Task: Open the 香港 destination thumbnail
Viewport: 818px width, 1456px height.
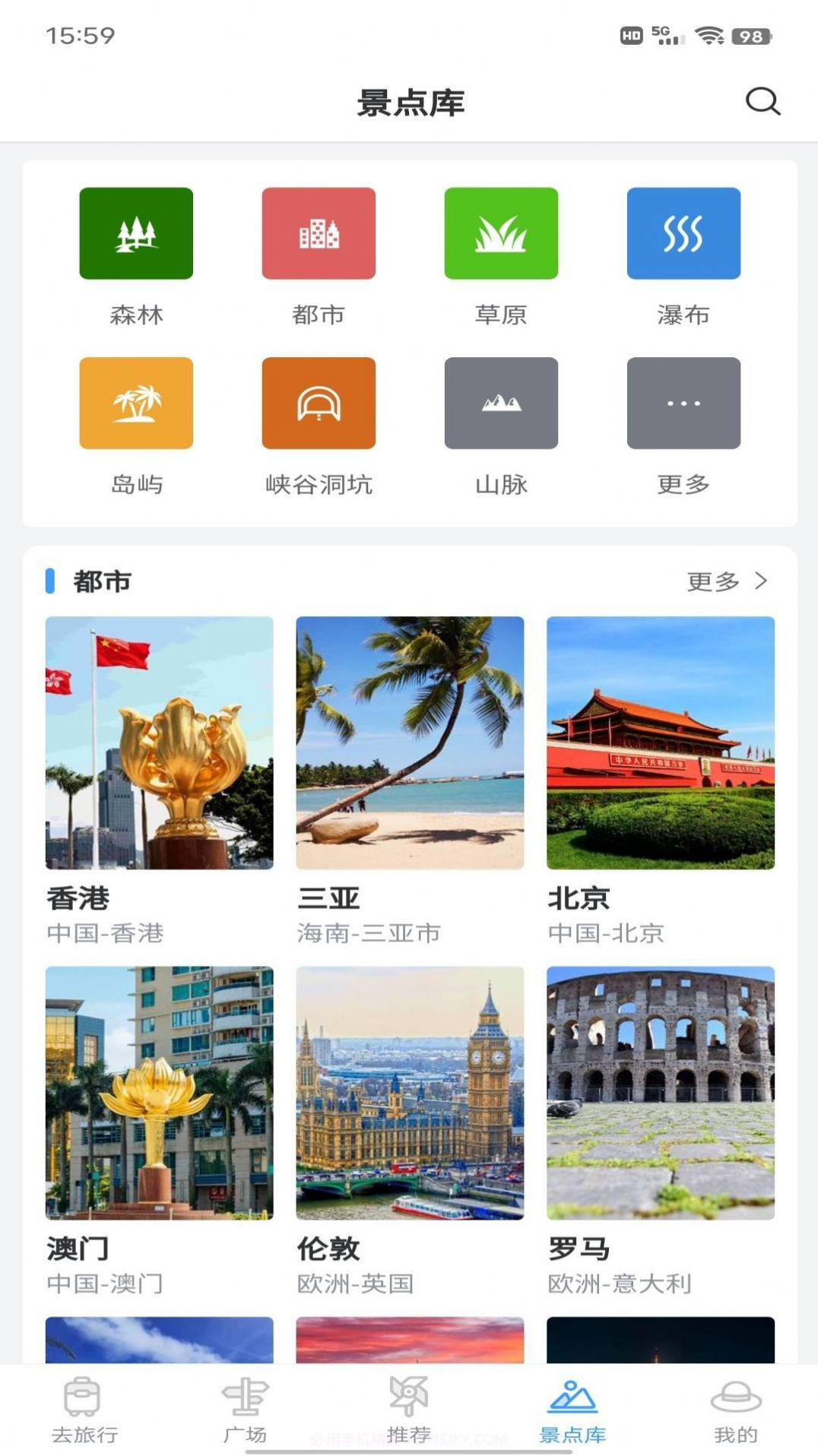Action: click(158, 743)
